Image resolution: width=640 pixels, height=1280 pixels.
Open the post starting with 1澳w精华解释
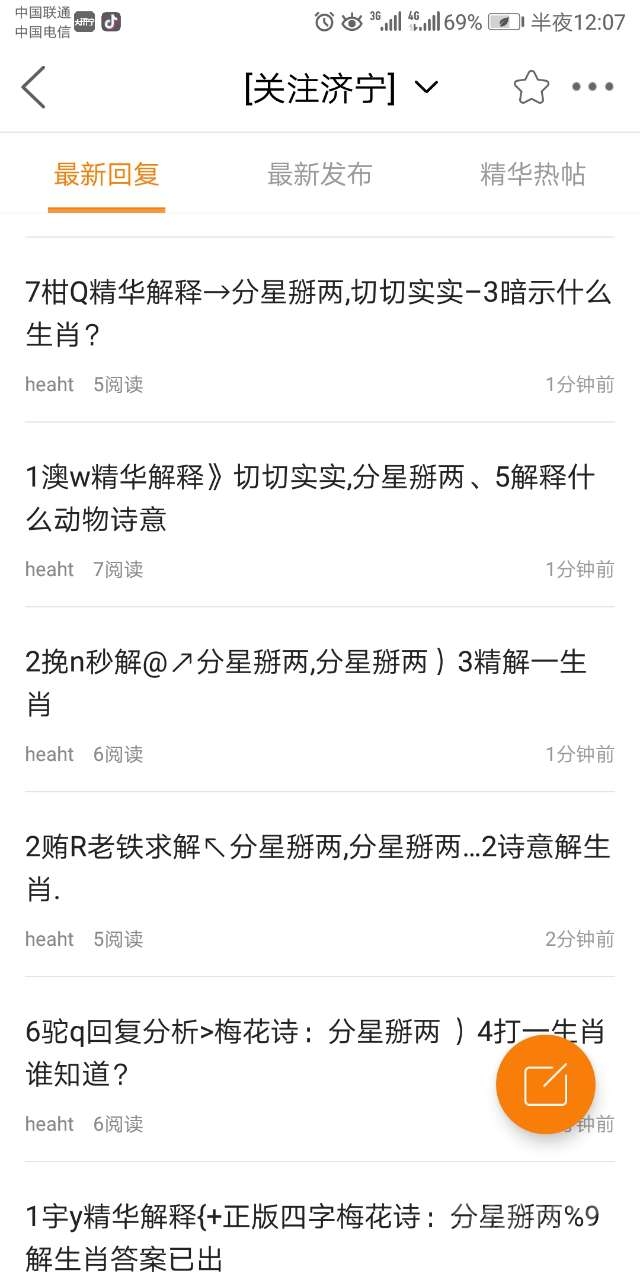310,498
